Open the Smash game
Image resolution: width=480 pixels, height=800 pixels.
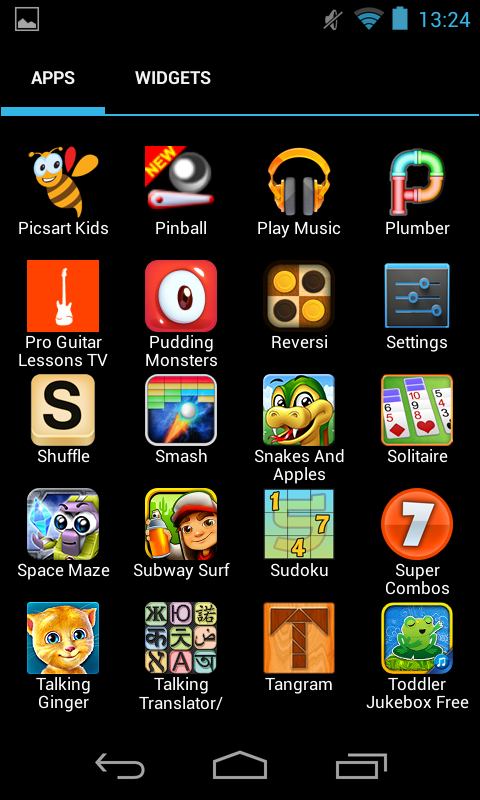[x=181, y=419]
